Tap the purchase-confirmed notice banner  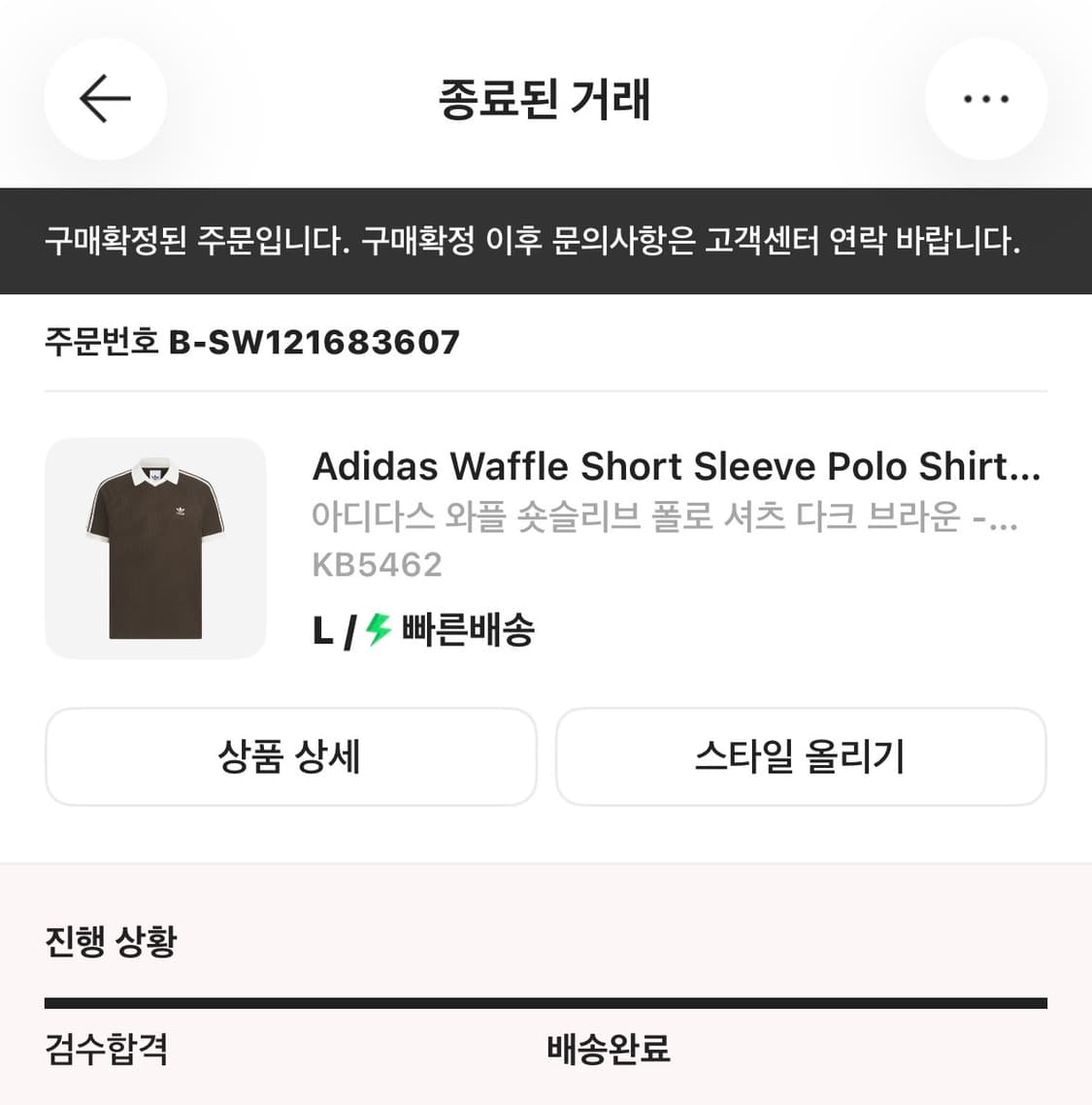[x=546, y=242]
